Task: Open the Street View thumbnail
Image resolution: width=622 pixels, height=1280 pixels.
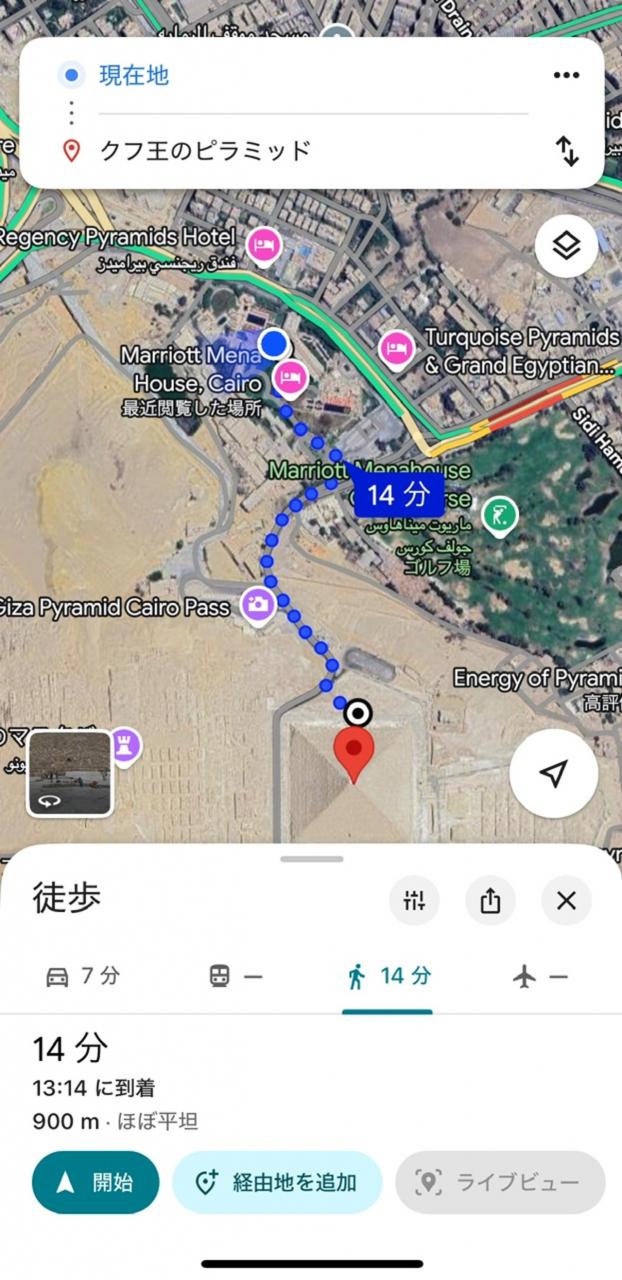Action: (x=70, y=773)
